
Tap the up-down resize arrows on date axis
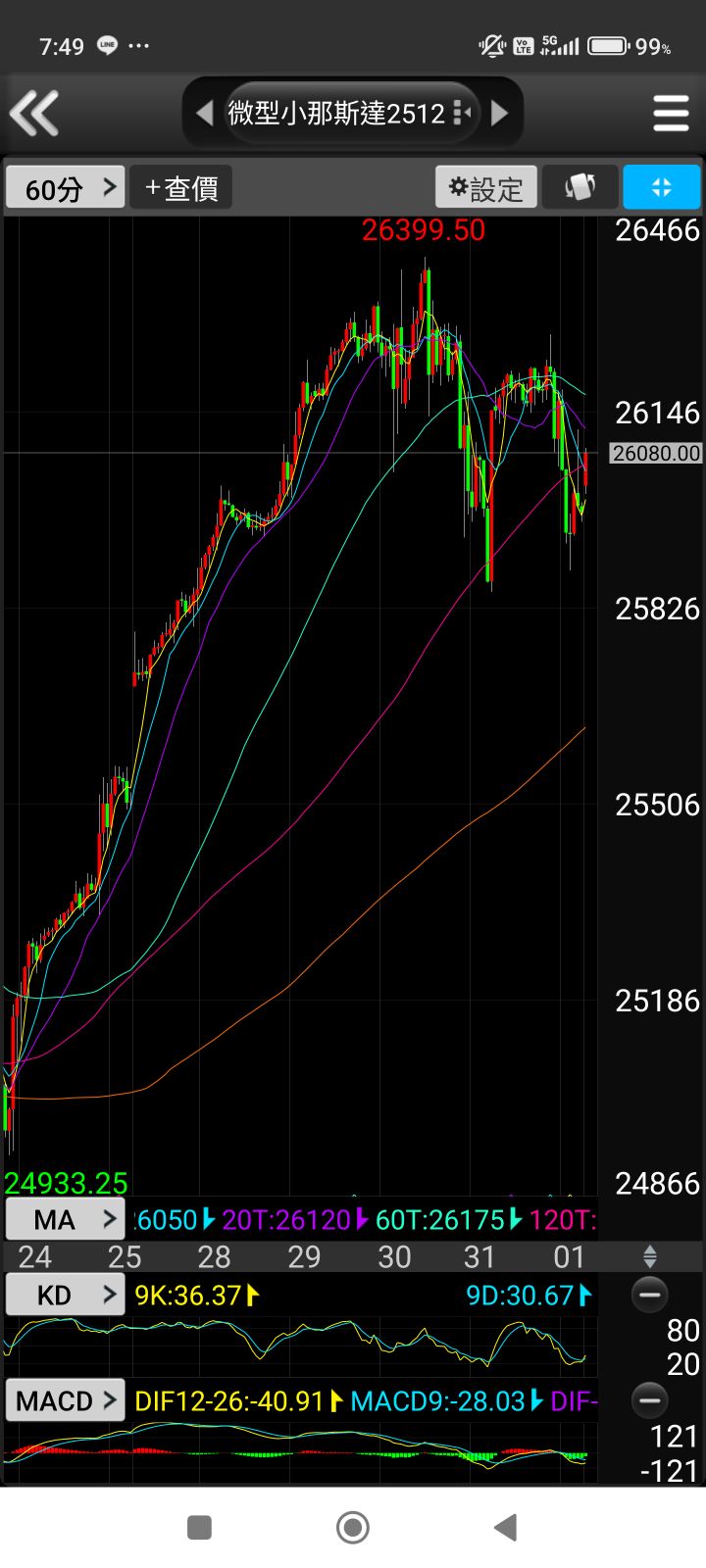[649, 1256]
